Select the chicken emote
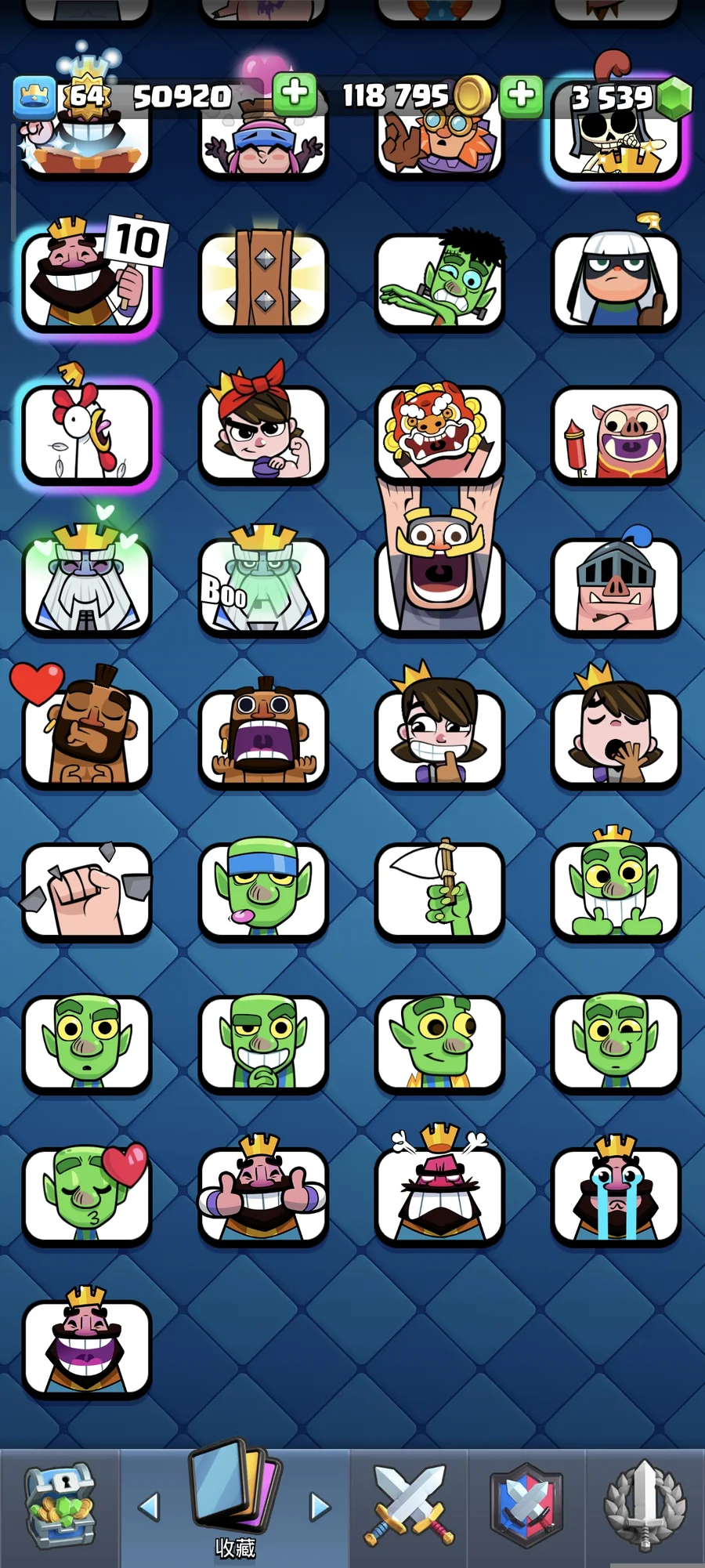This screenshot has width=705, height=1568. click(x=87, y=433)
